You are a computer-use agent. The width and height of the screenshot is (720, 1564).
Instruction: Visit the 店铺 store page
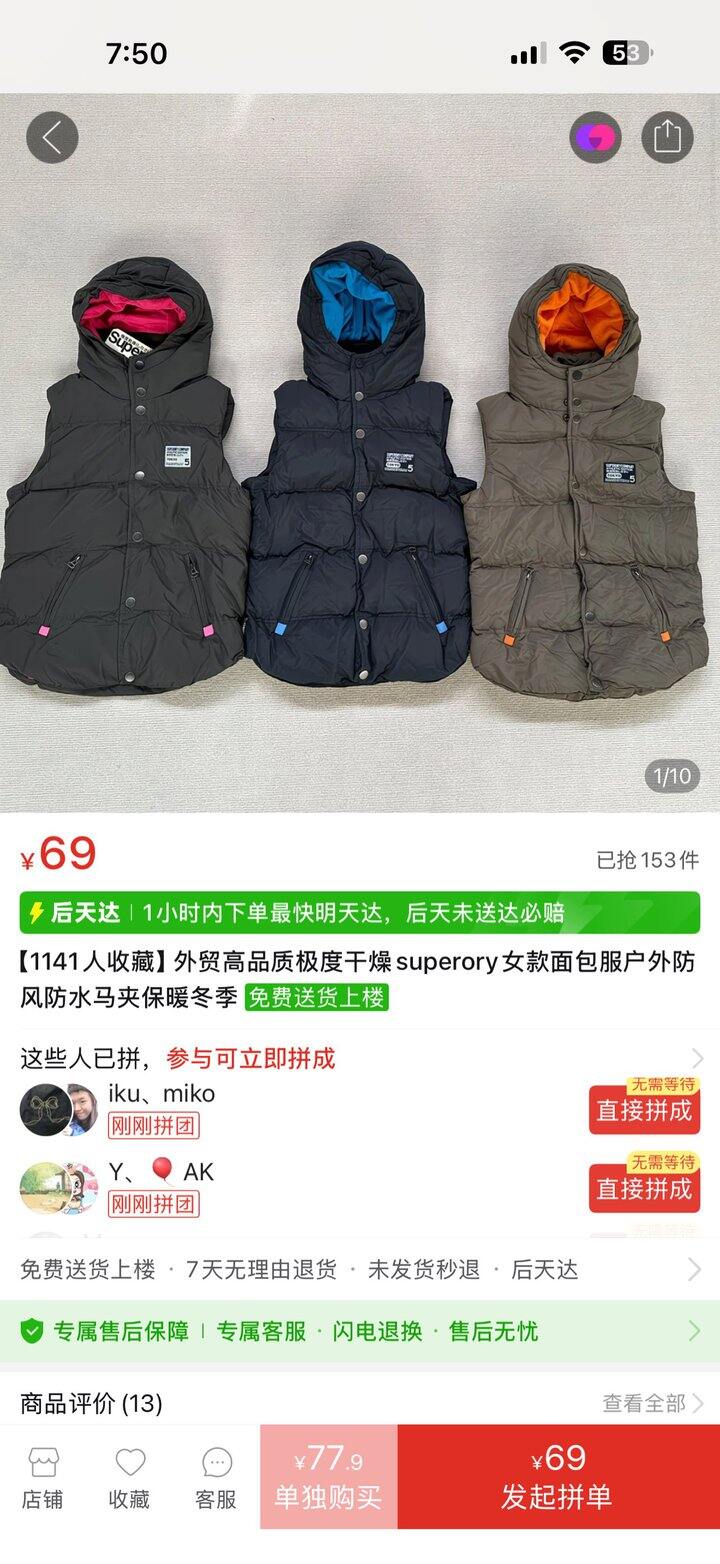(x=43, y=1477)
